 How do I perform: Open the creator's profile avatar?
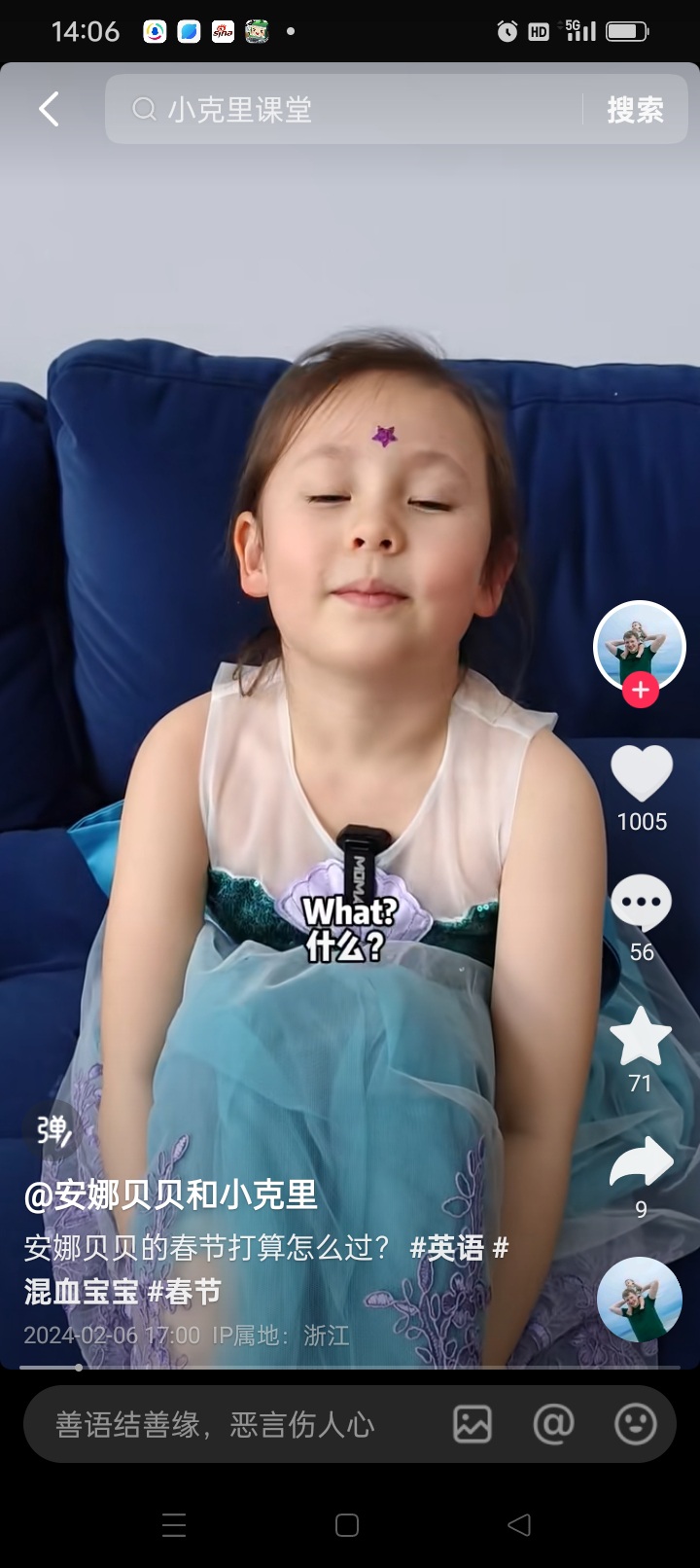coord(640,647)
